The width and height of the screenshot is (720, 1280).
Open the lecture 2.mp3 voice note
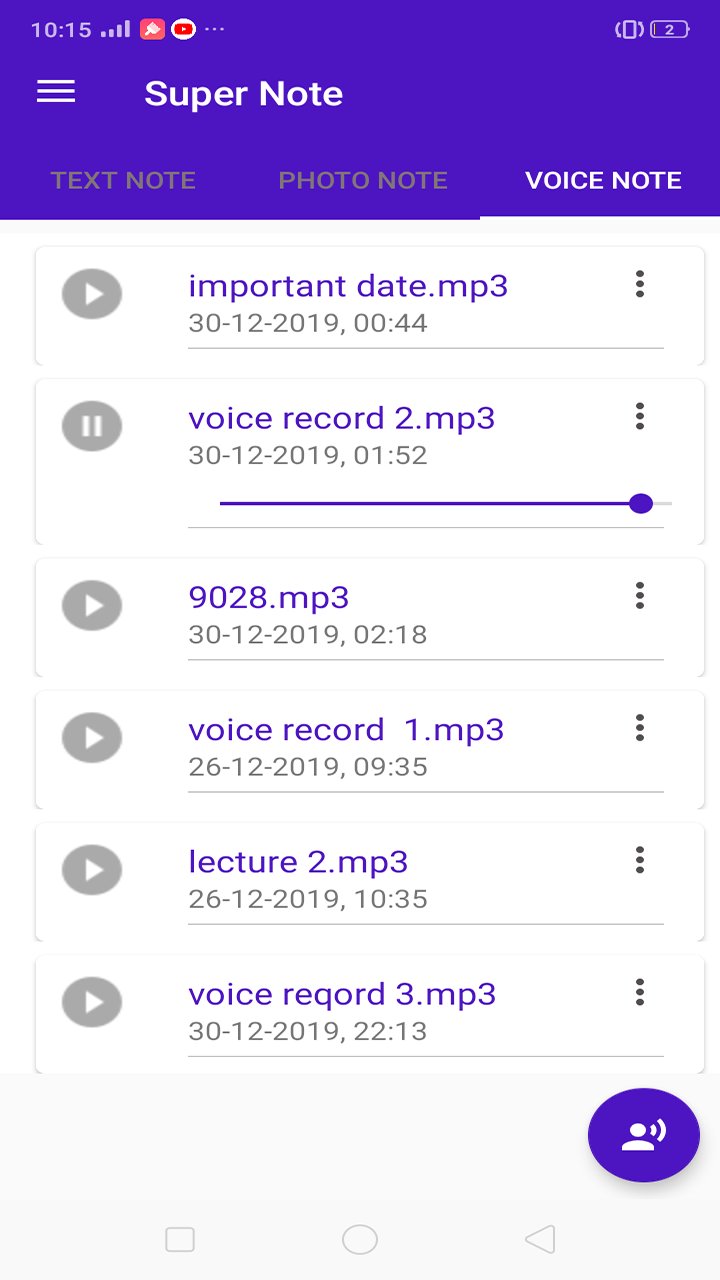coord(298,862)
